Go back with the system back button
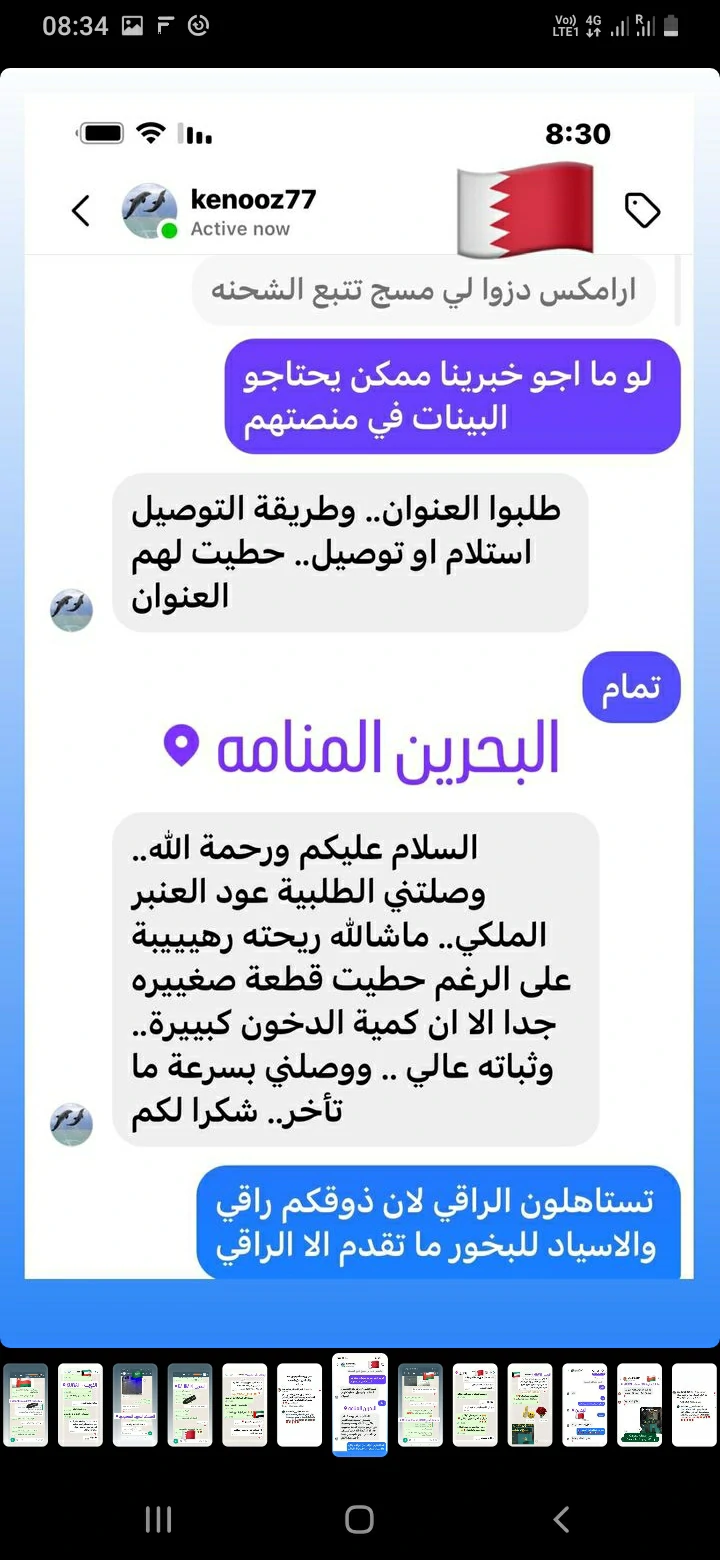Image resolution: width=720 pixels, height=1560 pixels. coord(561,1520)
